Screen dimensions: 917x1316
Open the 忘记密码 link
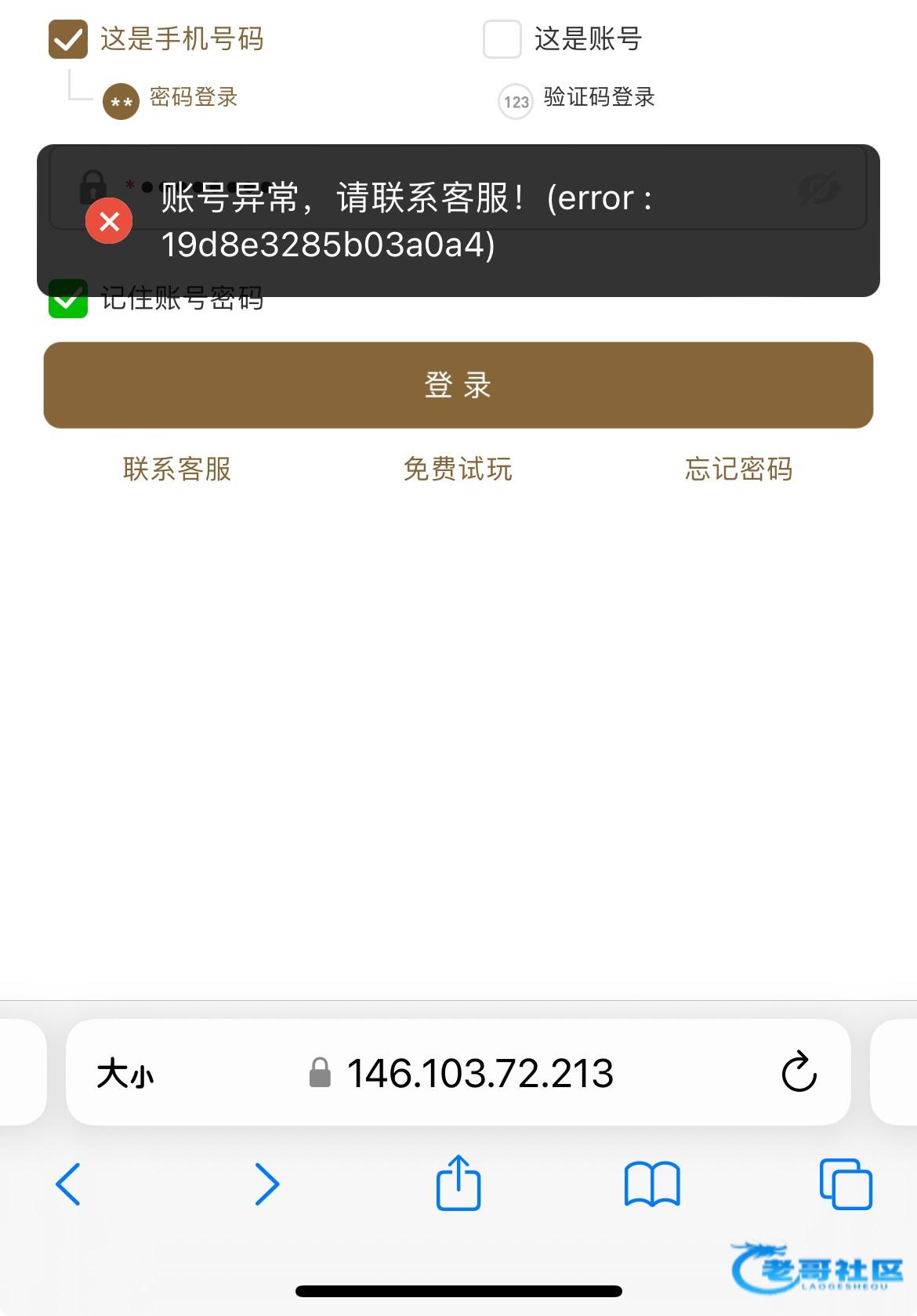coord(738,469)
